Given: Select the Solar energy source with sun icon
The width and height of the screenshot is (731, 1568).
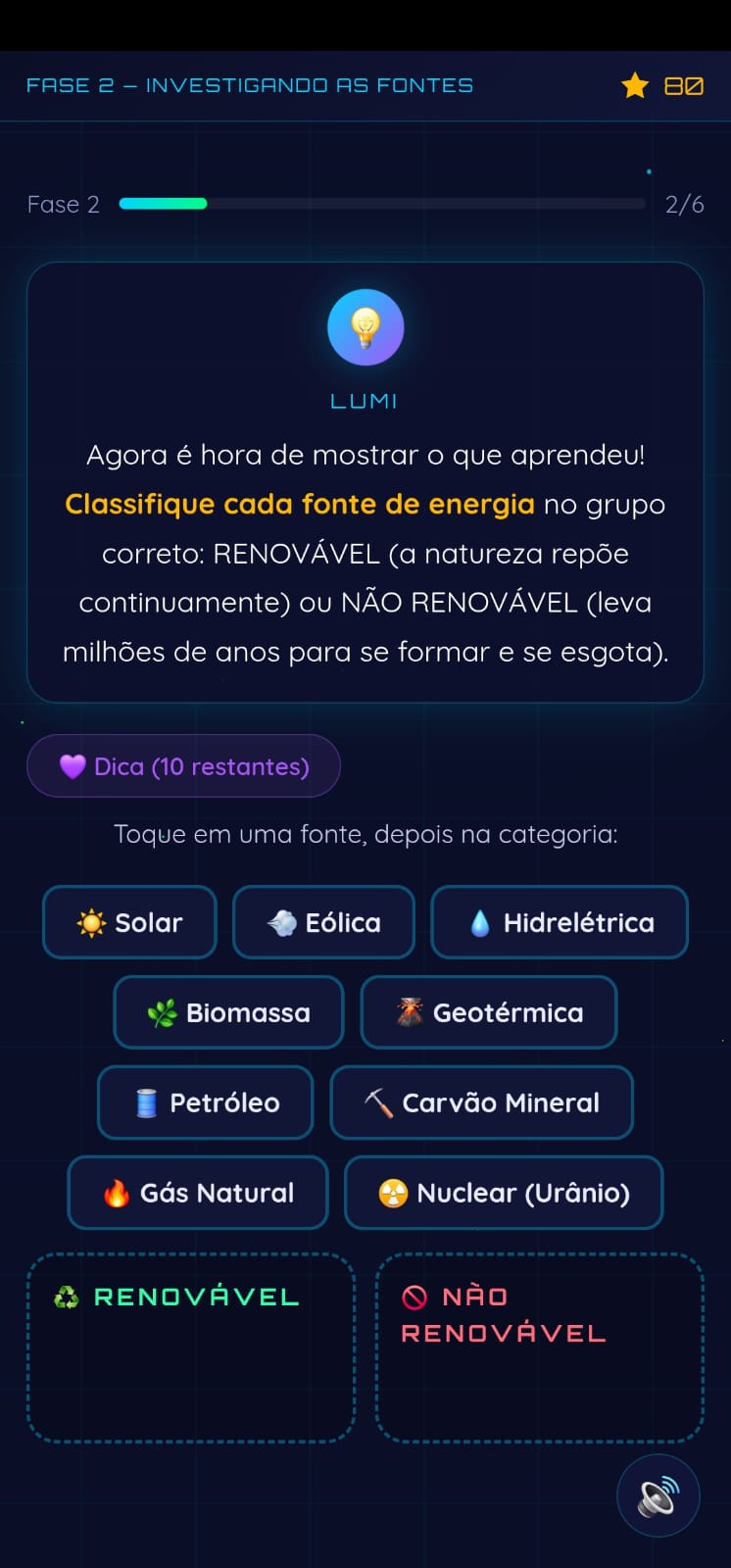Looking at the screenshot, I should pos(128,921).
